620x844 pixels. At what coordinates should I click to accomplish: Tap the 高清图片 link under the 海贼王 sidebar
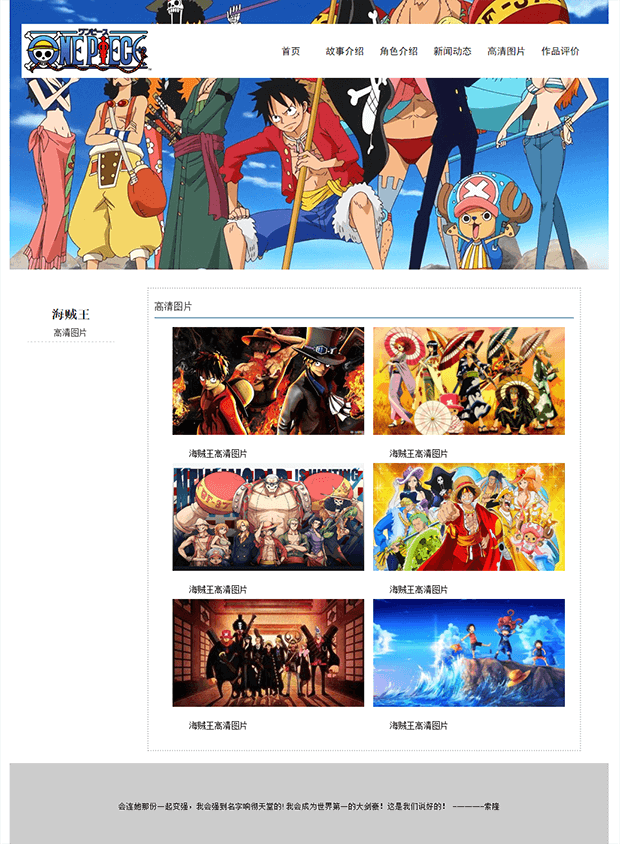[70, 333]
